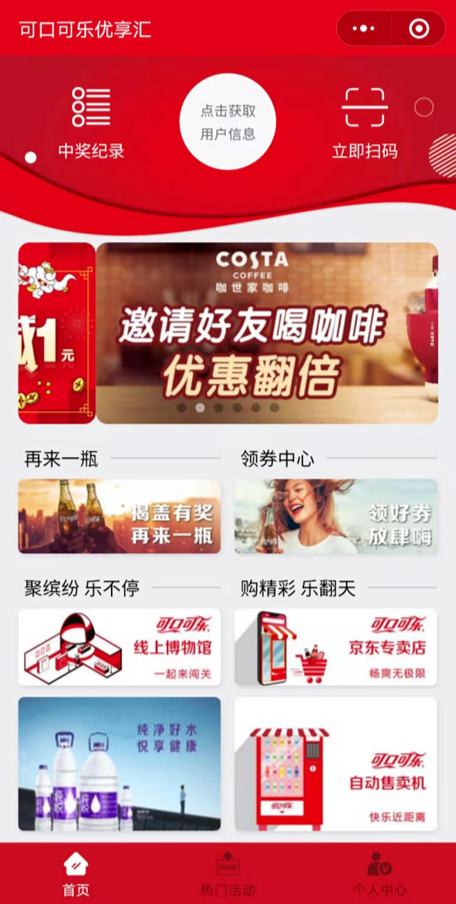The image size is (456, 904).
Task: Switch to the 热门活动 tab
Action: [x=228, y=874]
